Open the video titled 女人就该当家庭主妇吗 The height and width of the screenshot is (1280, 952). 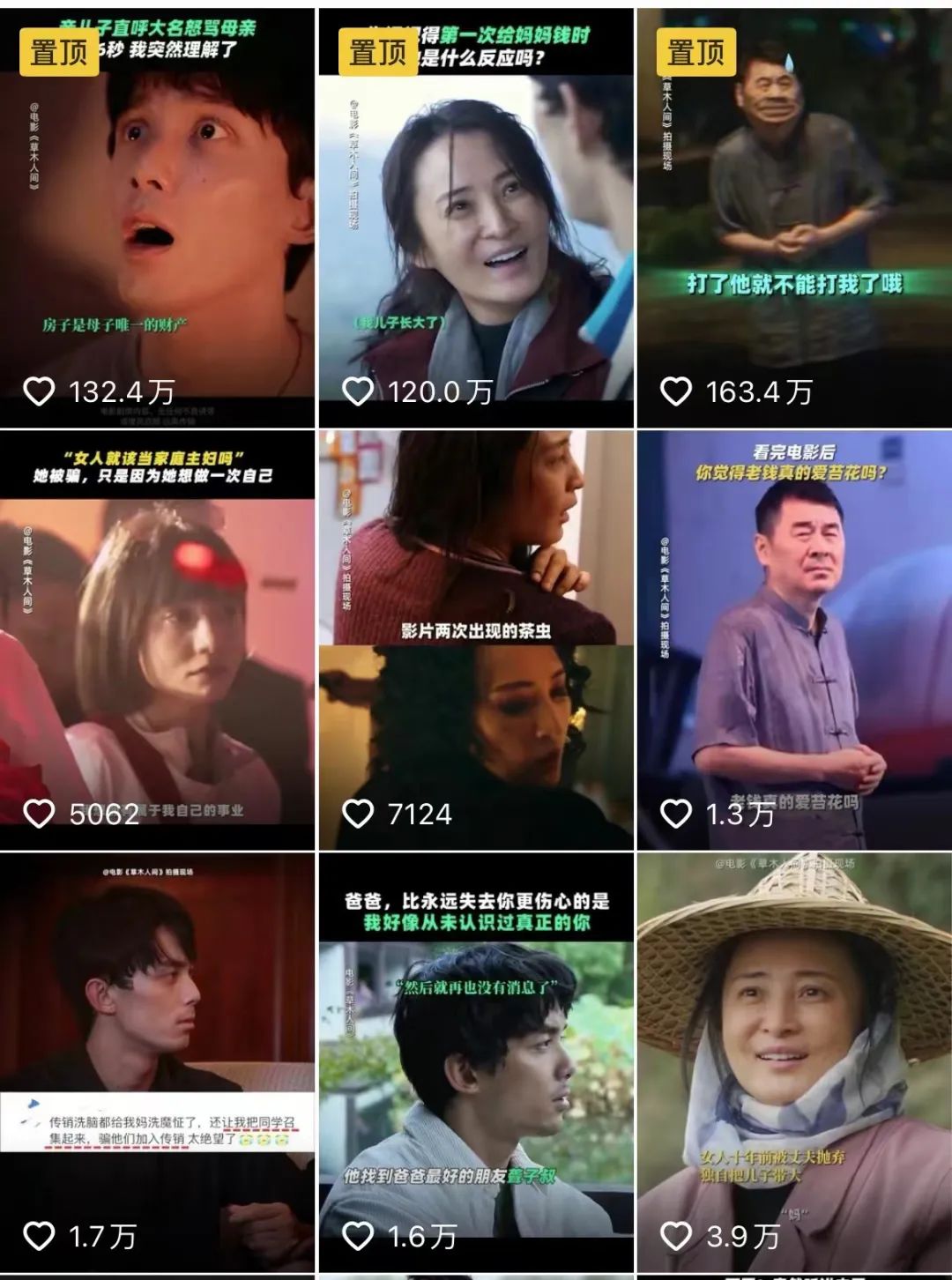click(157, 641)
